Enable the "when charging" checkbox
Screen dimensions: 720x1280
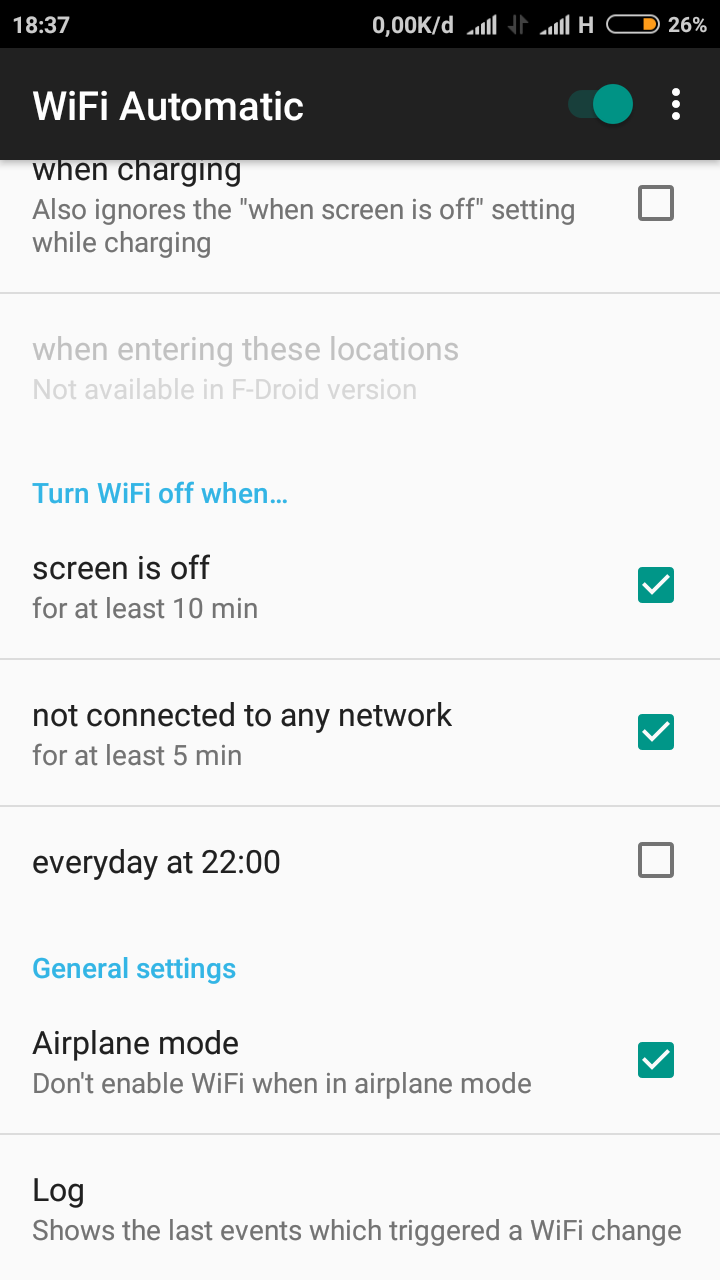pos(656,204)
